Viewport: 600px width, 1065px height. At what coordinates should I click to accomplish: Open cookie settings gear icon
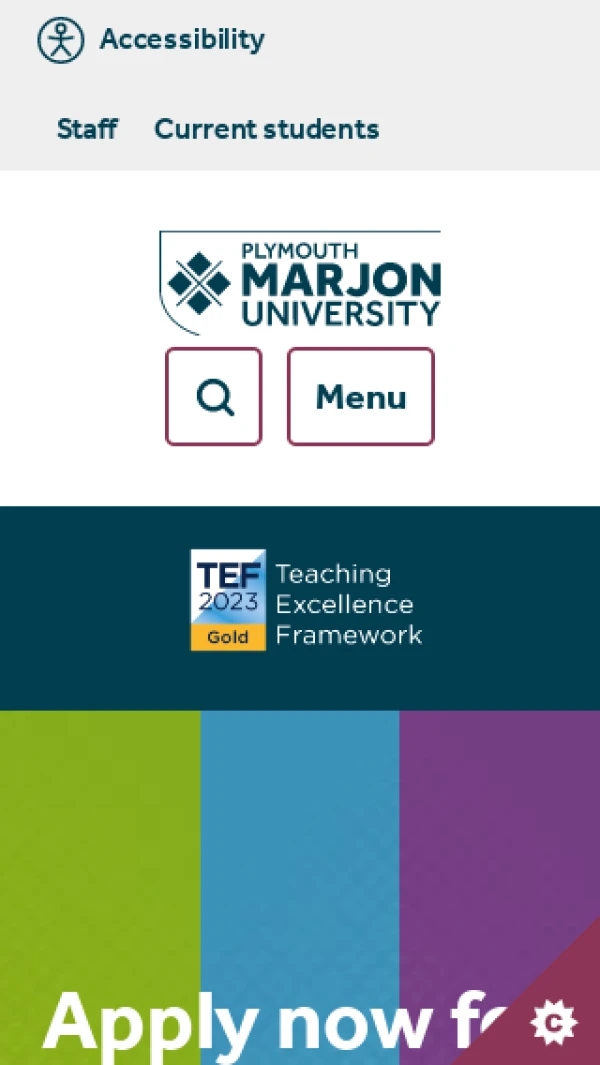click(x=554, y=1021)
